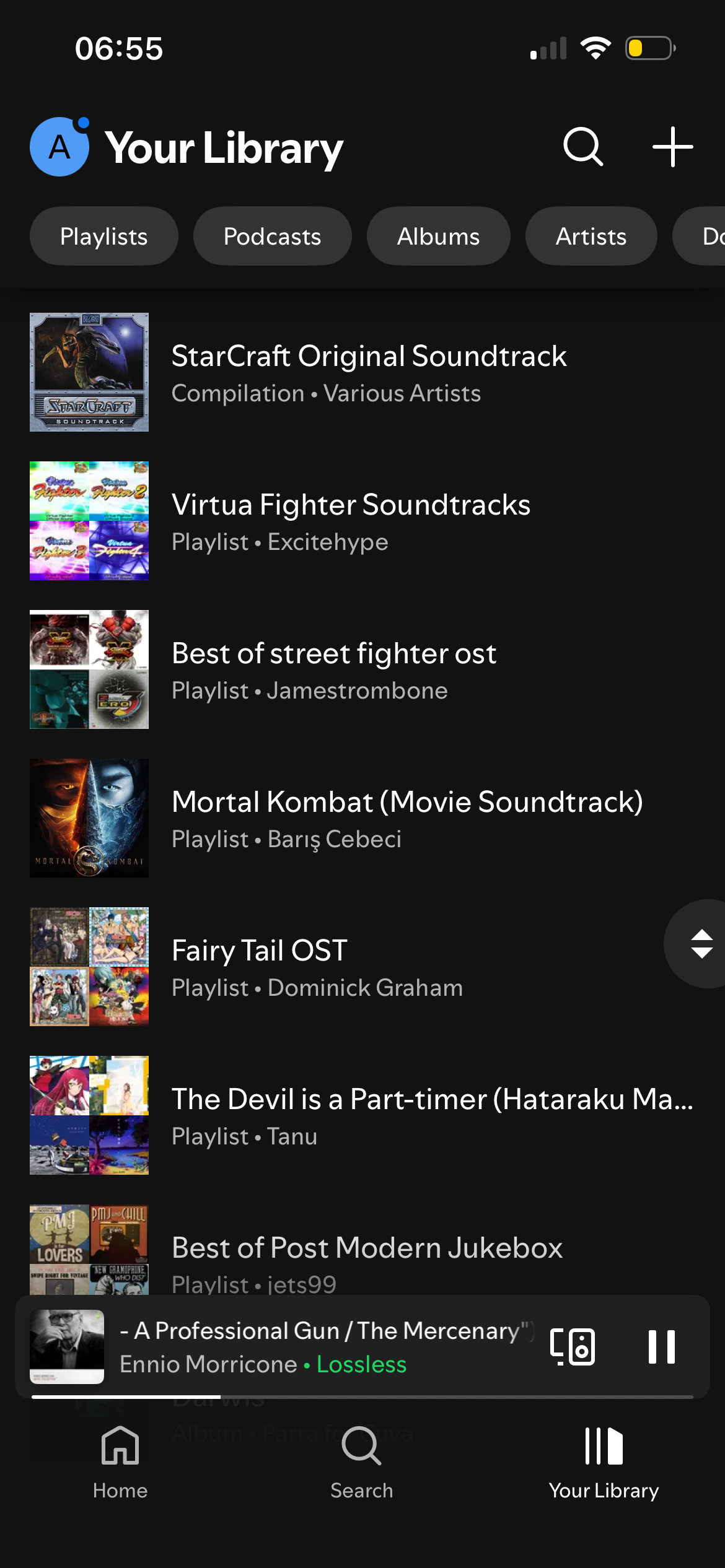Open The Devil is a Part-timer playlist
Viewport: 725px width, 1568px height.
pos(431,1115)
